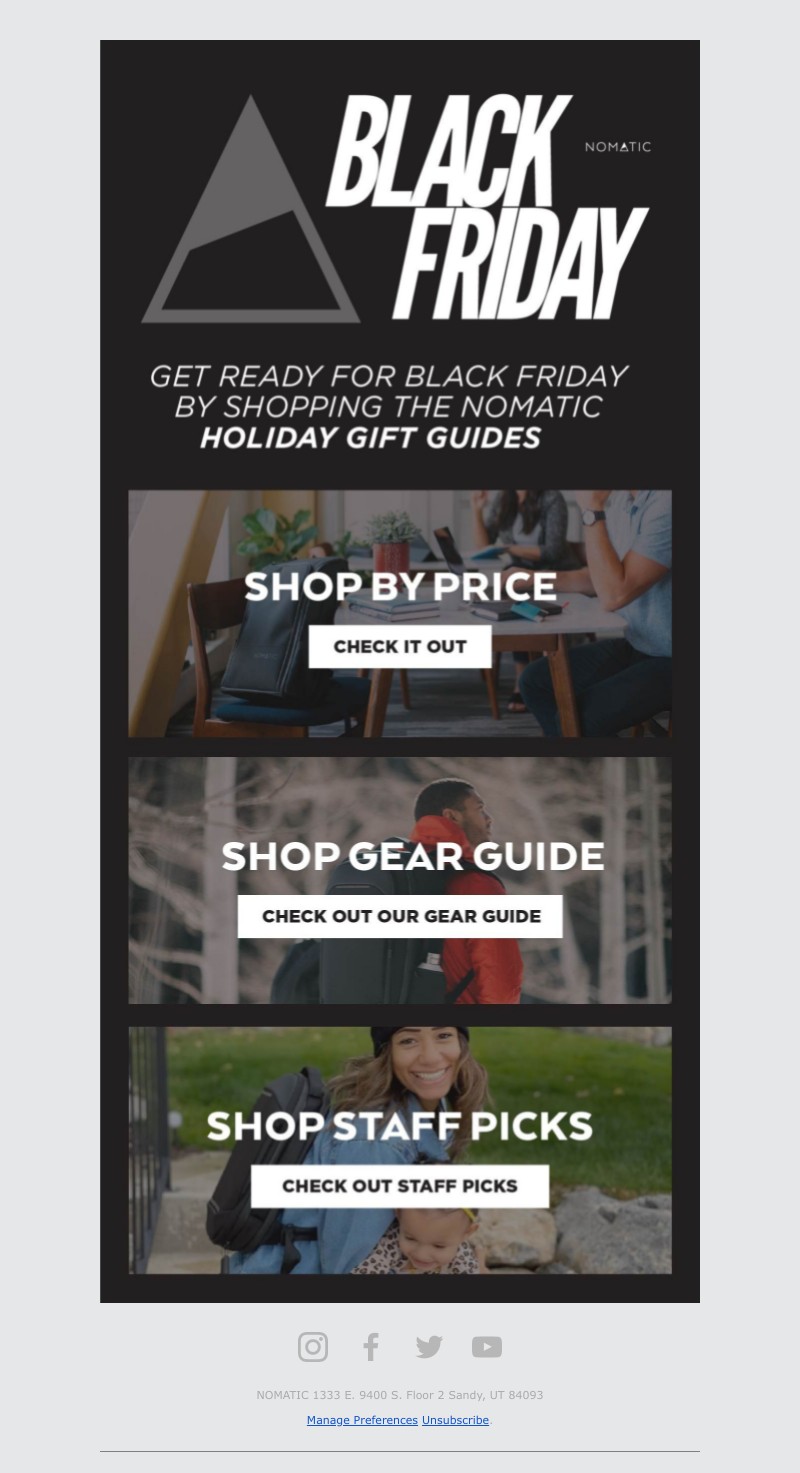Visit Nomatic's Facebook page
The image size is (800, 1473).
pyautogui.click(x=371, y=1347)
